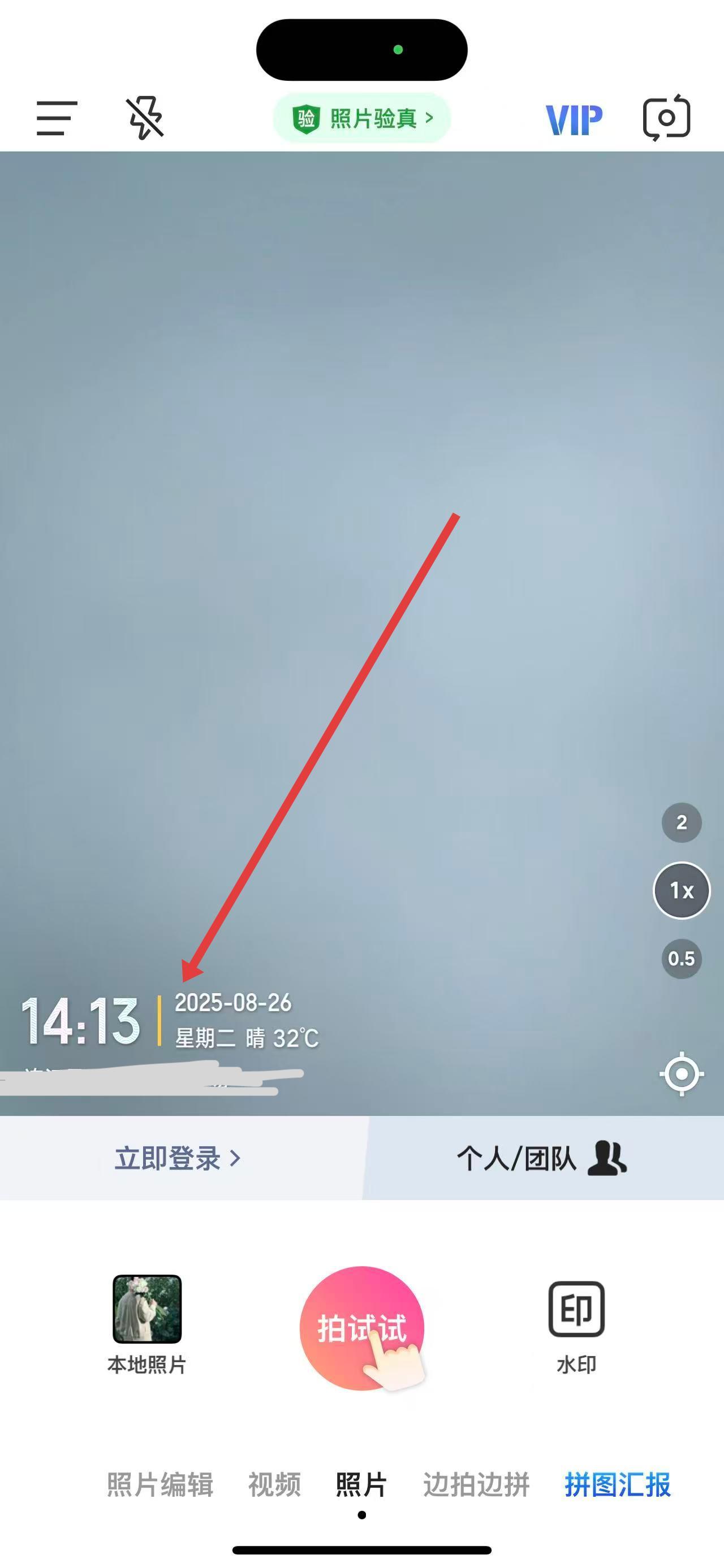Switch to 边拍边拼 mode
This screenshot has height=1568, width=724.
click(x=476, y=1484)
